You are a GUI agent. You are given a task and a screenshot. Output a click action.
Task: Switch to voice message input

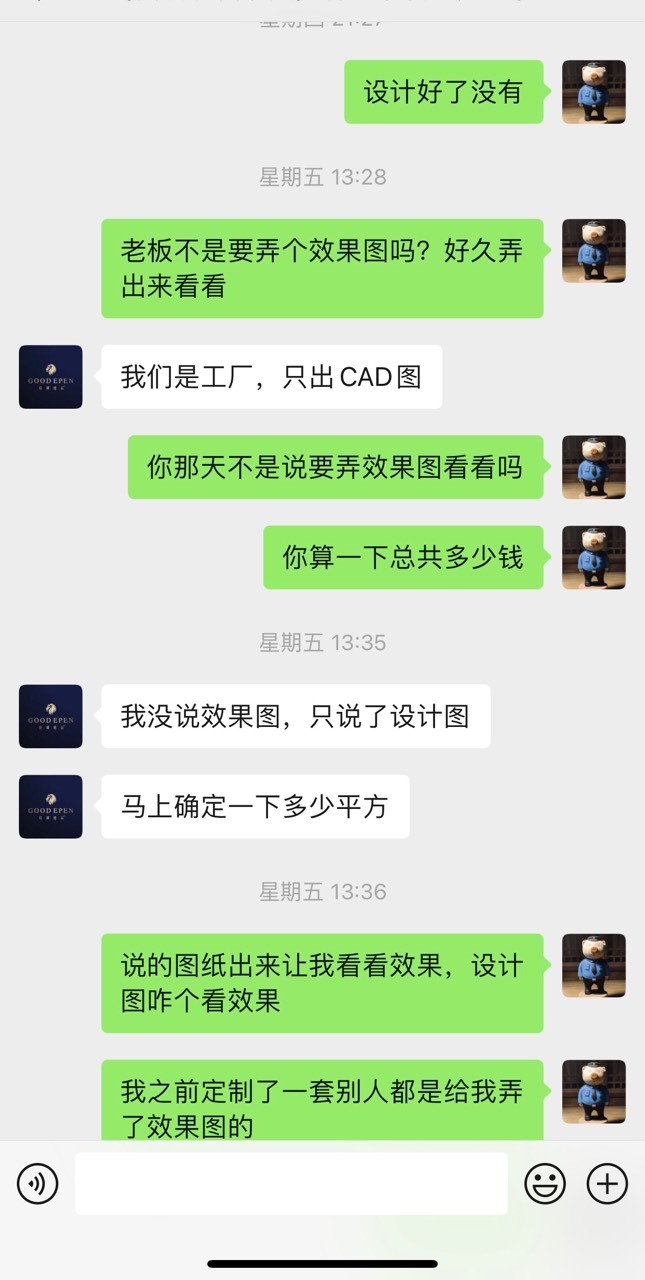(x=38, y=1184)
